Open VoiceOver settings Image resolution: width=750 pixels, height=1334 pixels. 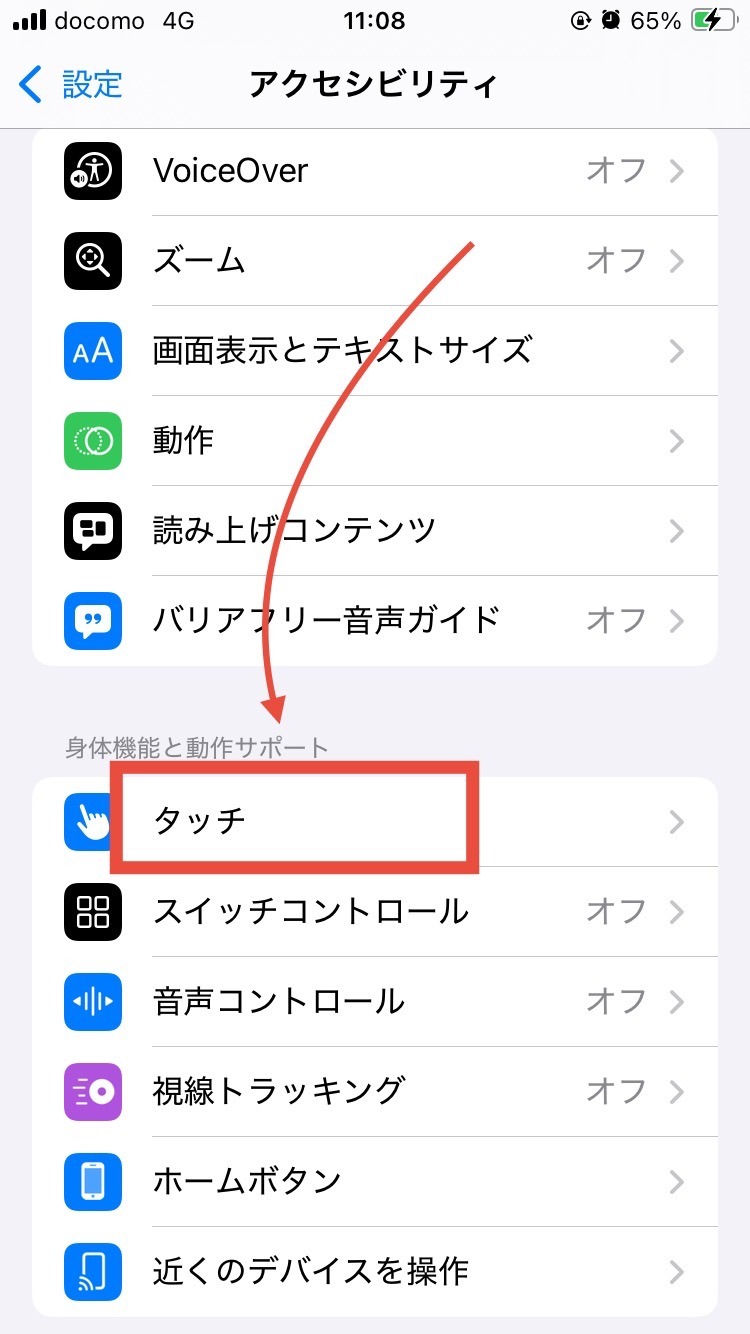[375, 171]
